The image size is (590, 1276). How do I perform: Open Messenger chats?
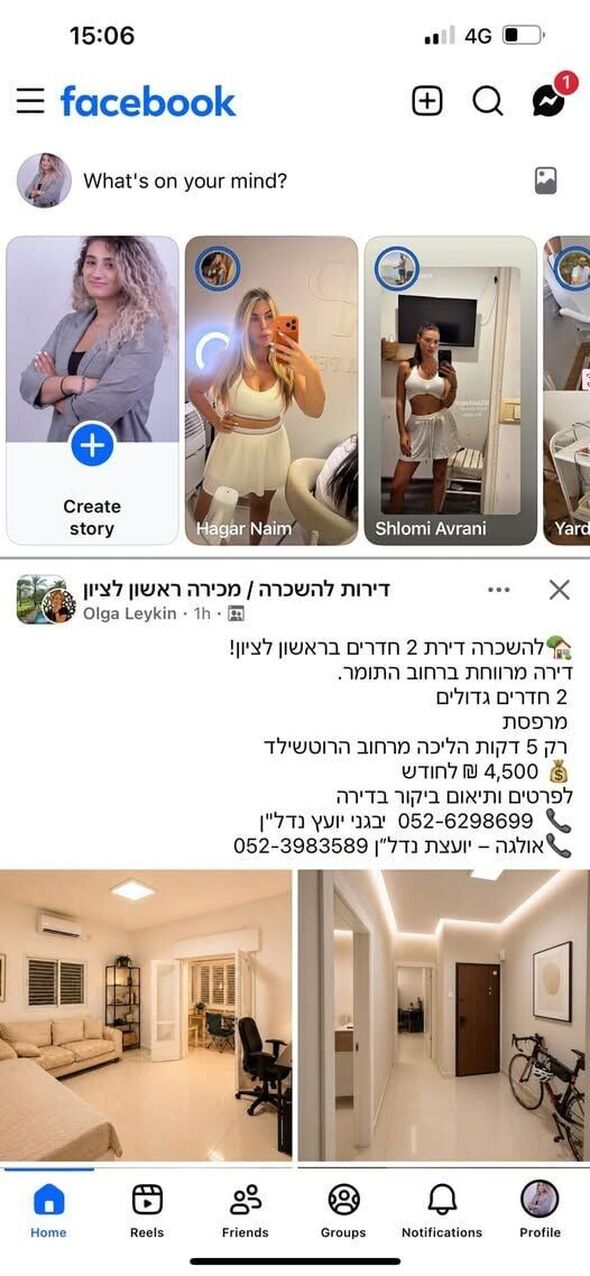click(x=549, y=99)
